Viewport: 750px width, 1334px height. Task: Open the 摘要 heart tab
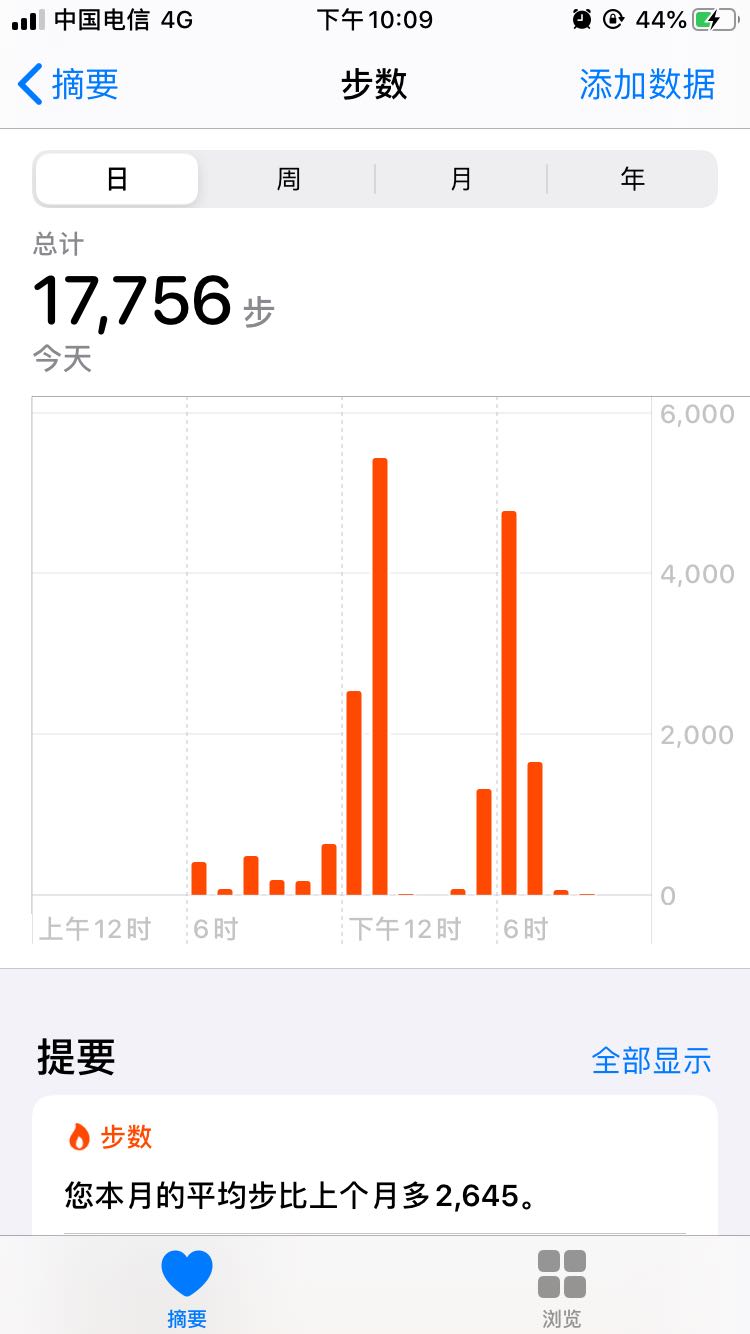(x=187, y=1288)
